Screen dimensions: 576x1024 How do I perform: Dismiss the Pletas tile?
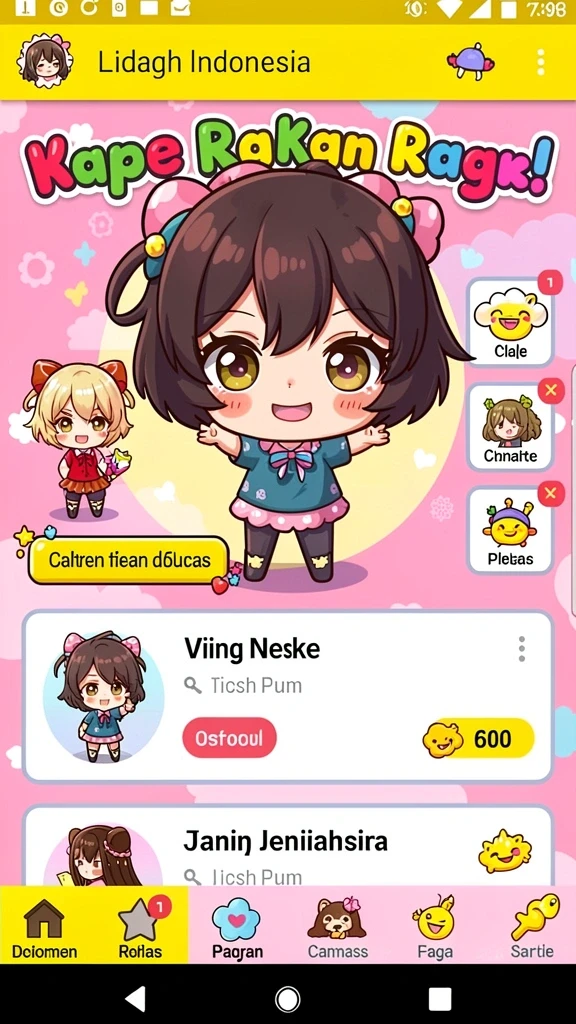pyautogui.click(x=551, y=493)
